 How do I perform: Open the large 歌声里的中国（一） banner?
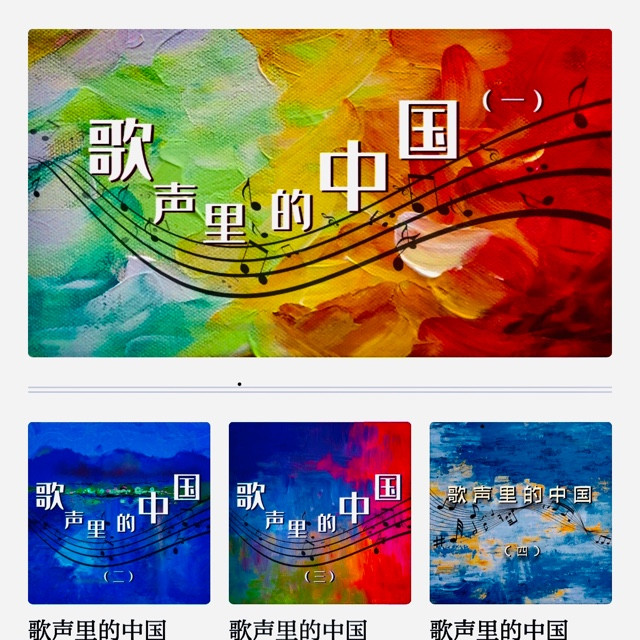click(x=320, y=193)
